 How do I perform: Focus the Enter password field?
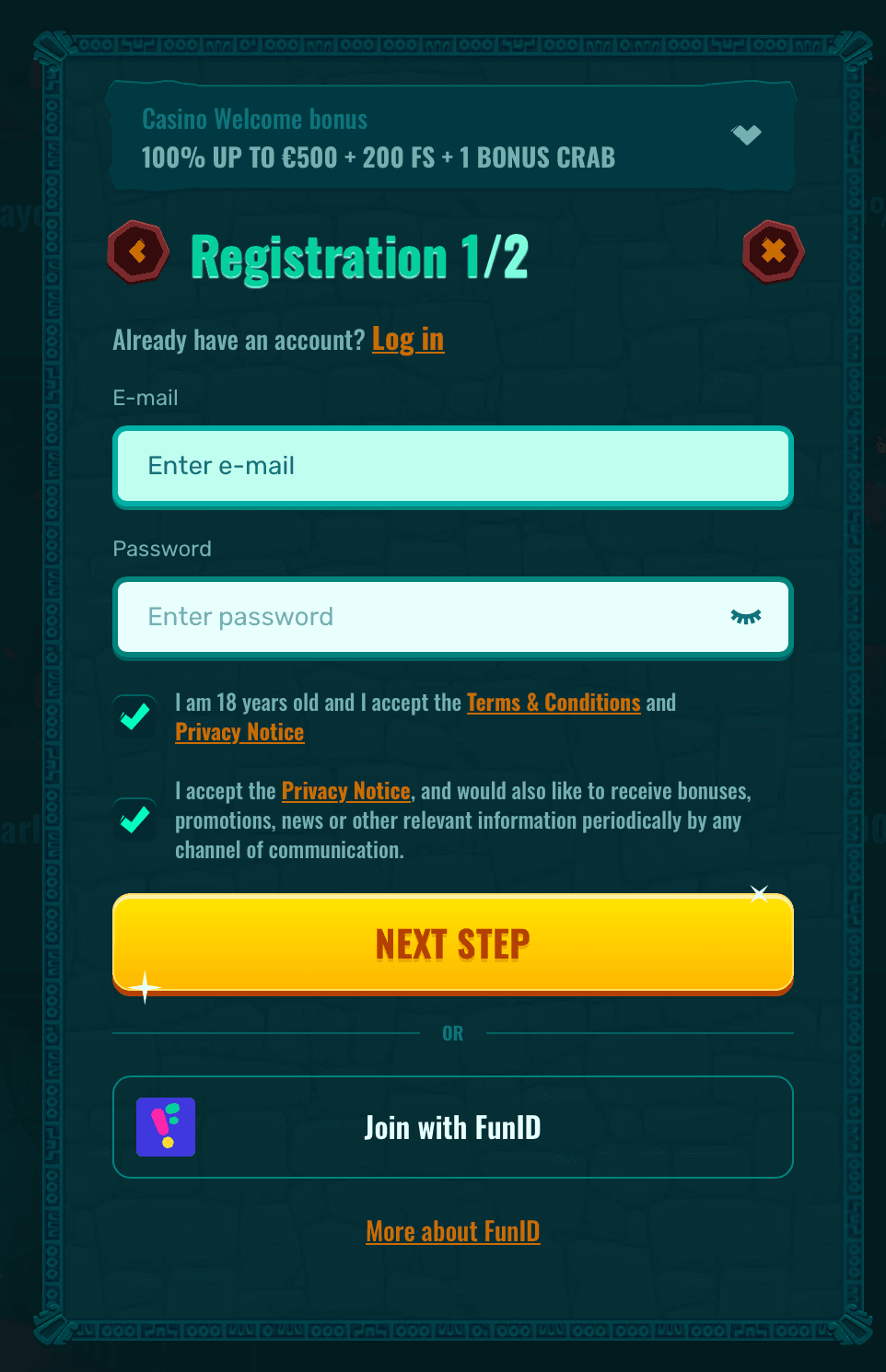pyautogui.click(x=424, y=617)
